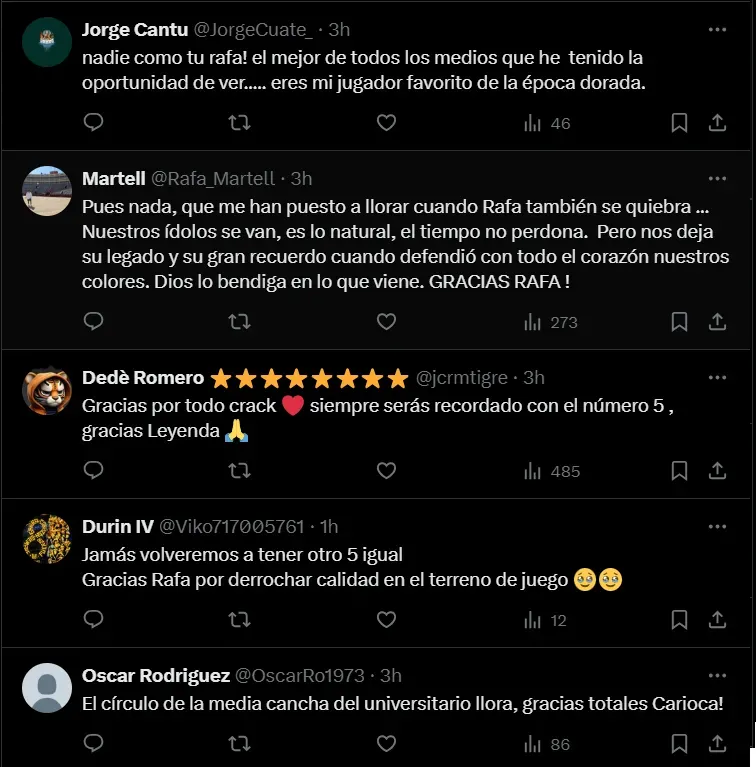
Task: Repost Durin IV's tweet
Action: tap(240, 620)
